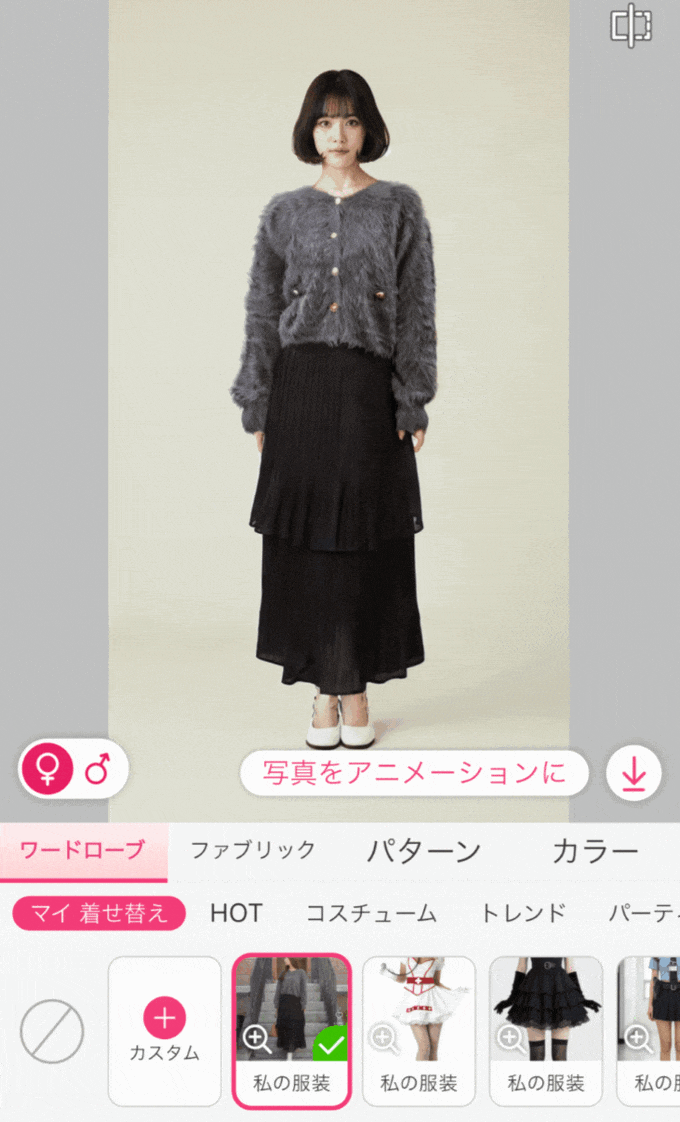Tap the compare before/after icon

tap(631, 27)
